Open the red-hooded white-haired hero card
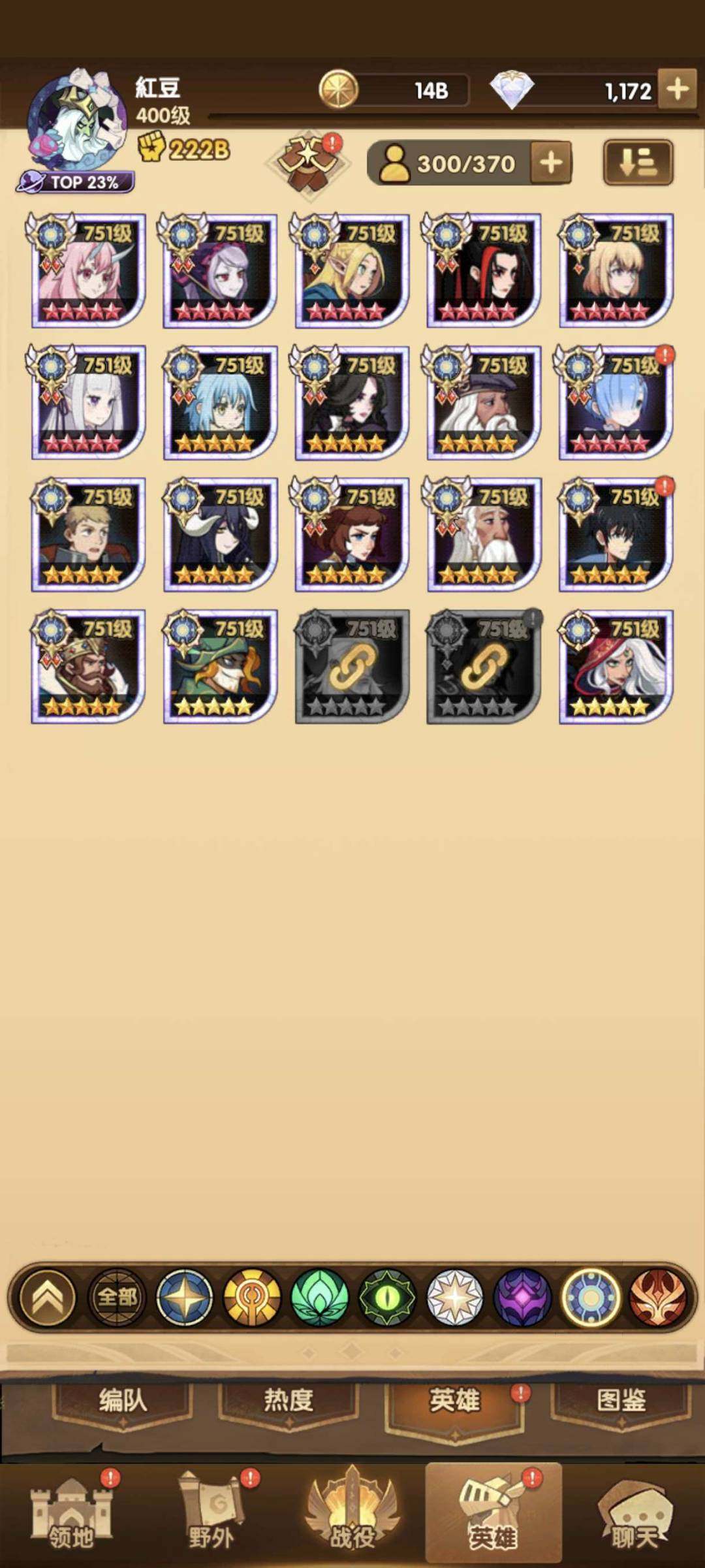This screenshot has height=1568, width=705. 616,666
